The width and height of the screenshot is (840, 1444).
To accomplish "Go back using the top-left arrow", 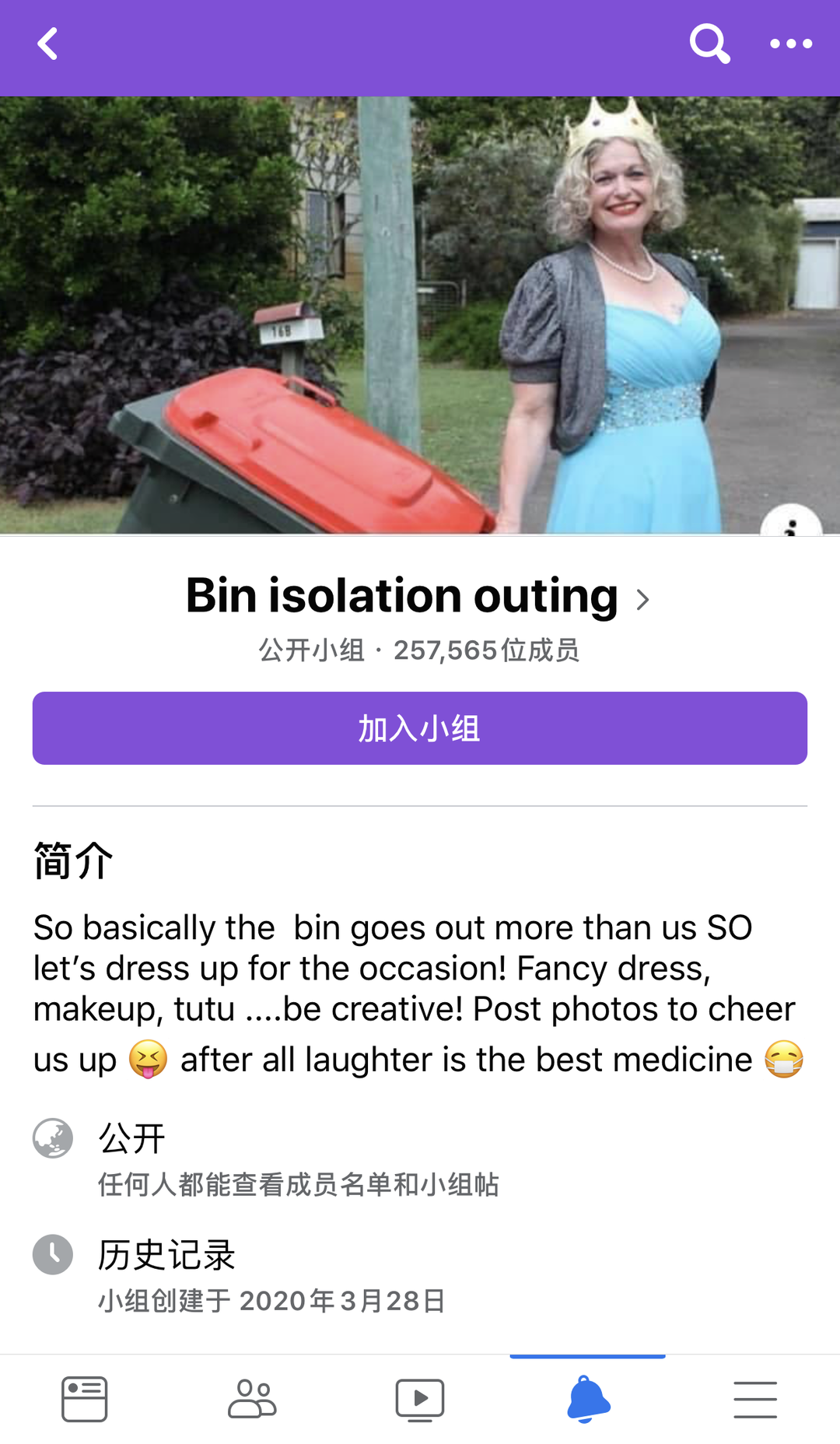I will click(47, 44).
